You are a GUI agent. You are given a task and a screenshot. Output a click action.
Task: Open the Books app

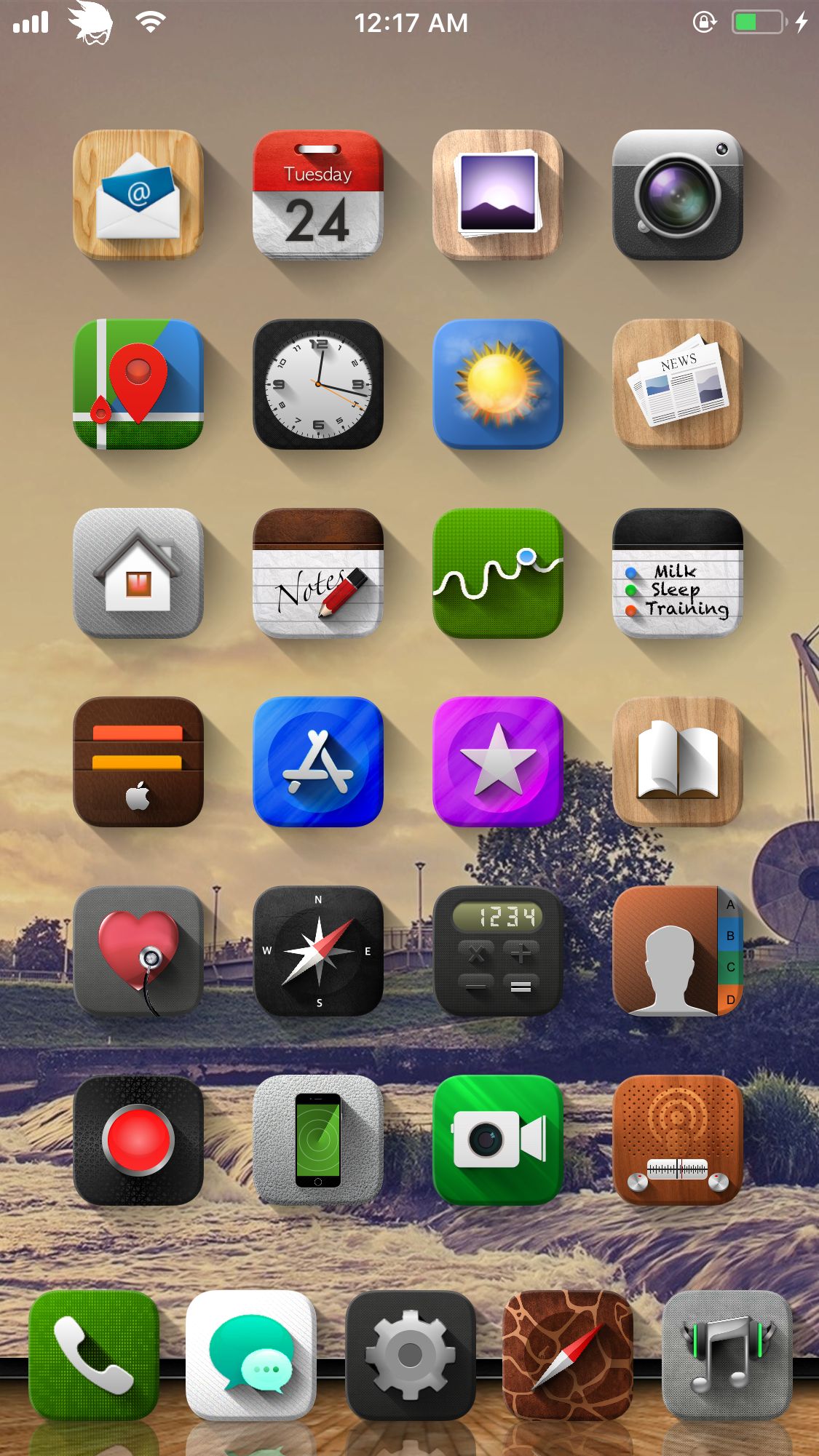coord(678,762)
